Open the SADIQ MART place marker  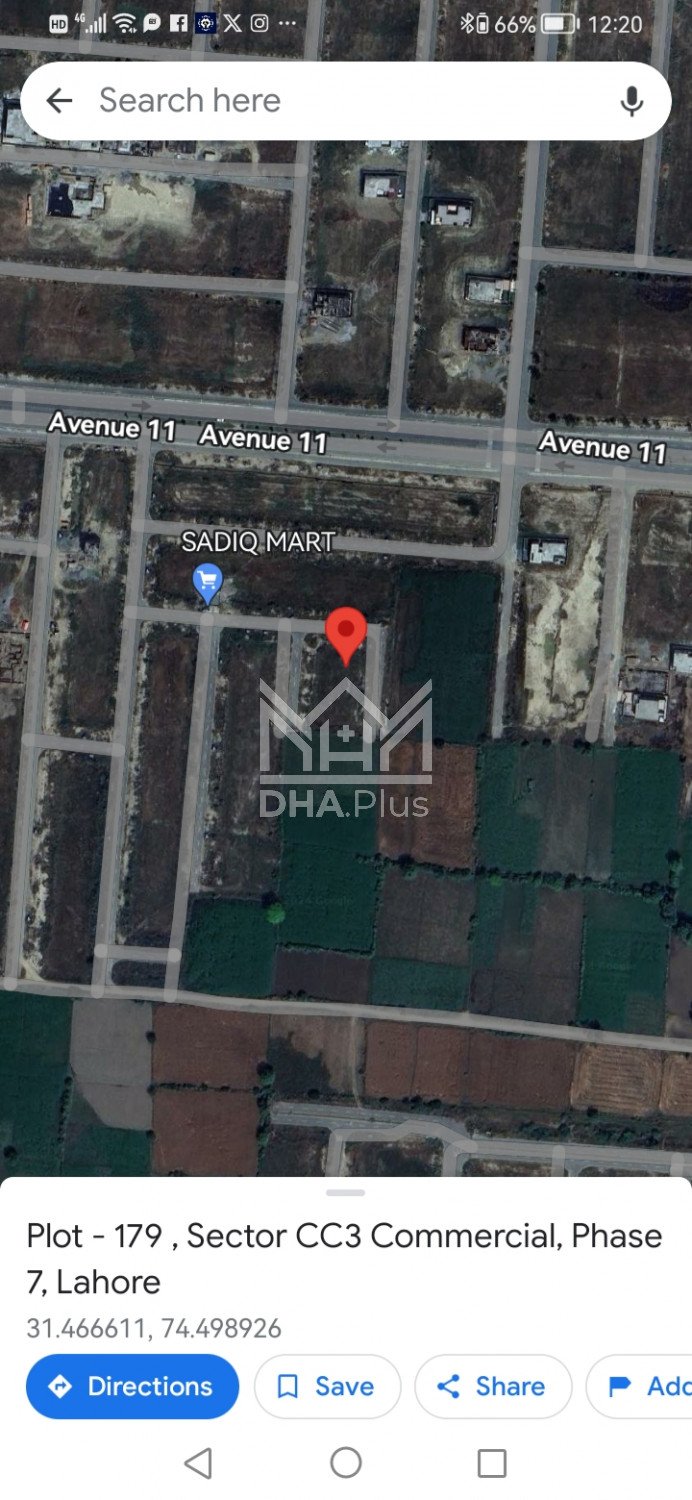207,582
